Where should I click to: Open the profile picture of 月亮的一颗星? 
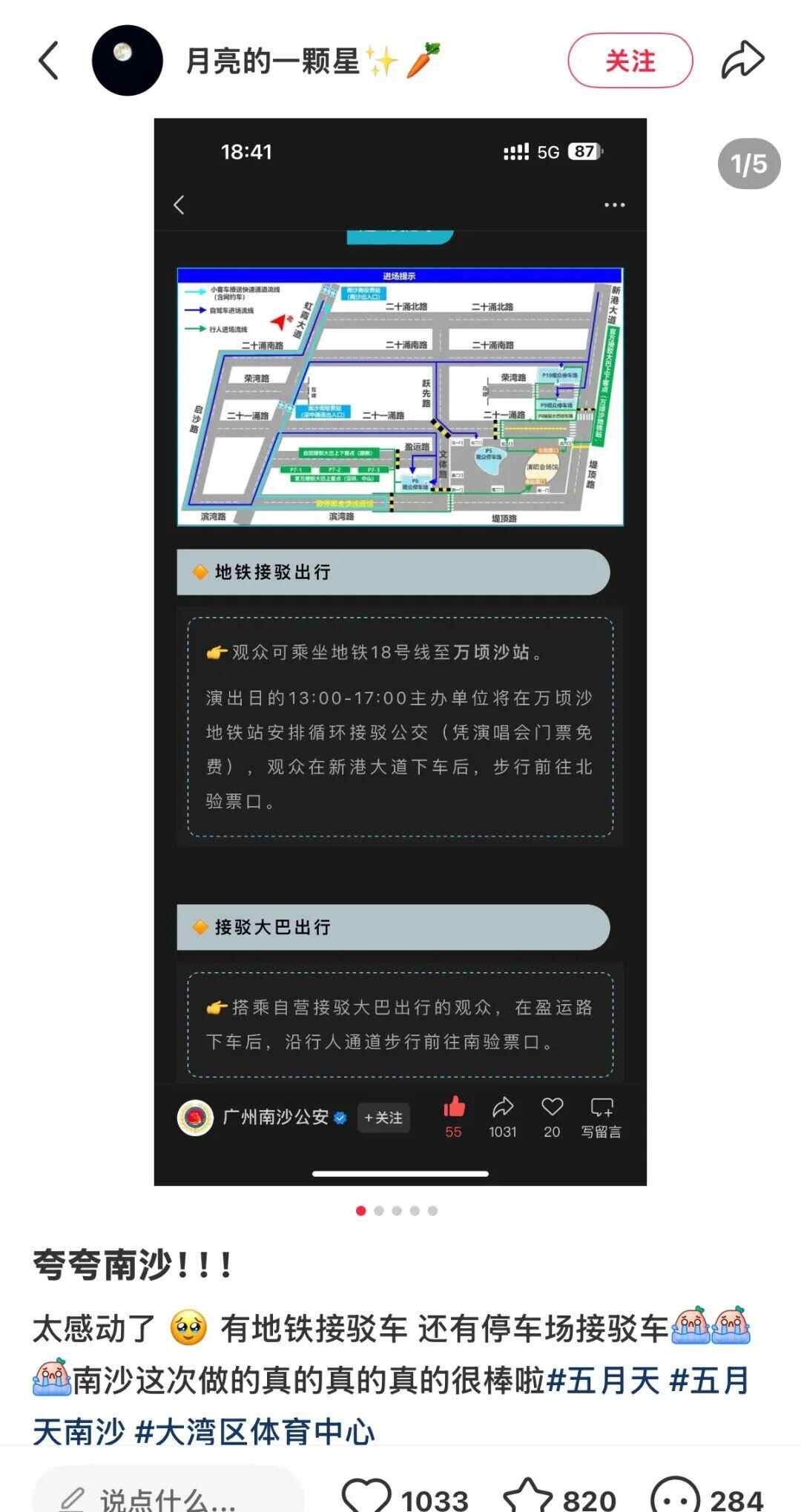(127, 61)
